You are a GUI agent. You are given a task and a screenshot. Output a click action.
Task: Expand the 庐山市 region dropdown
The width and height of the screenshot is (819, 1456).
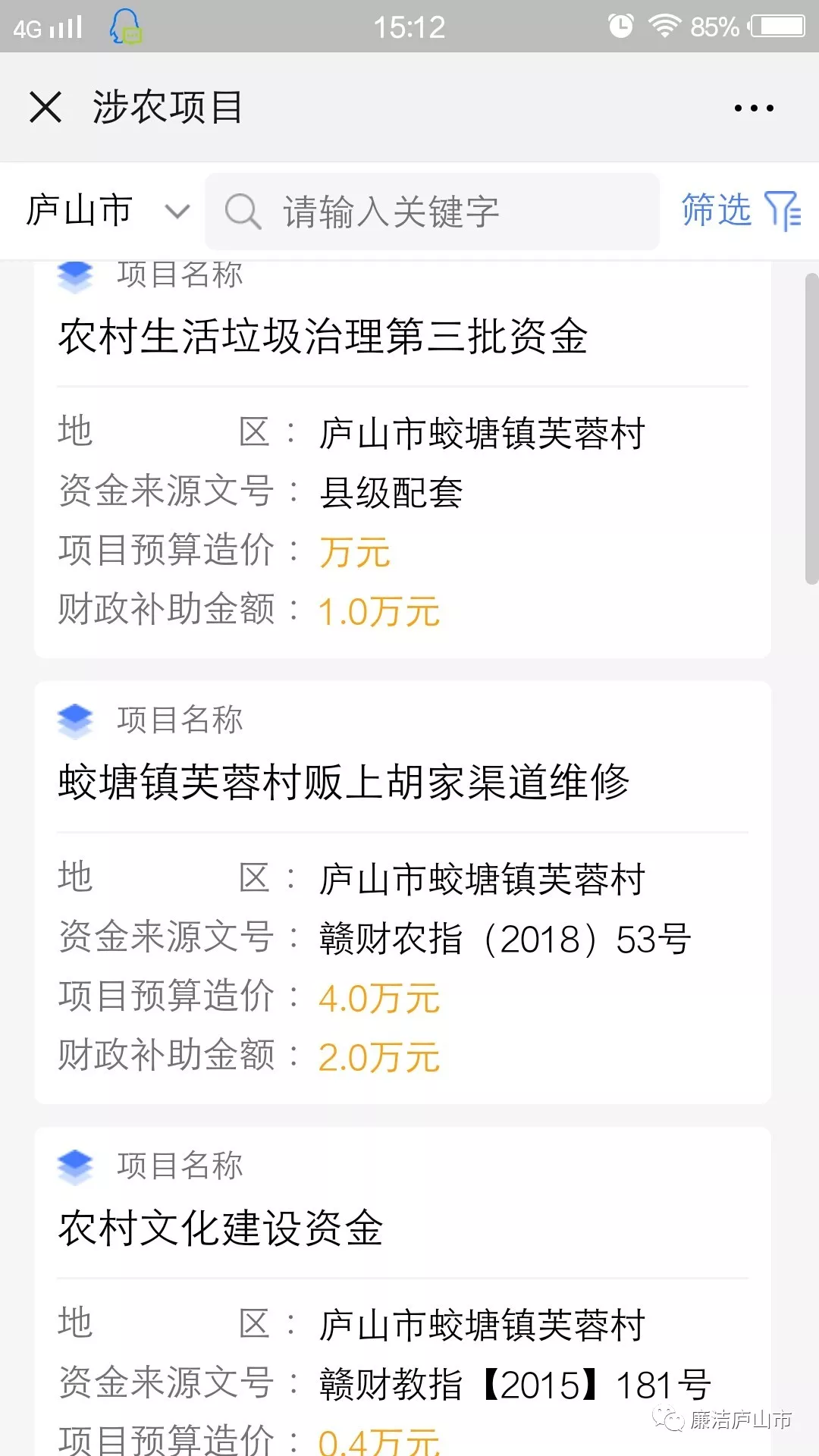pos(108,211)
